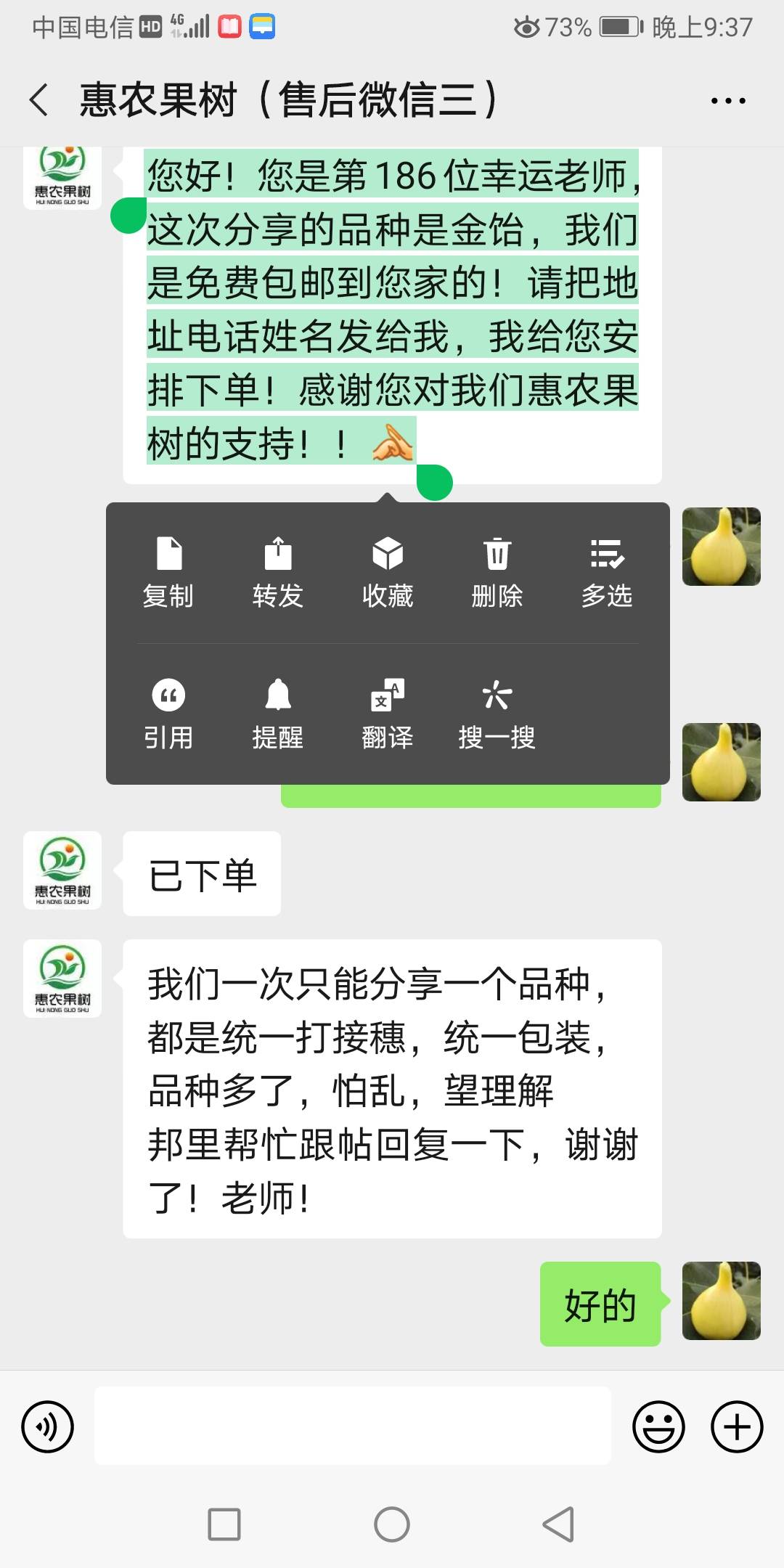
Task: Open system recent apps
Action: [224, 1524]
